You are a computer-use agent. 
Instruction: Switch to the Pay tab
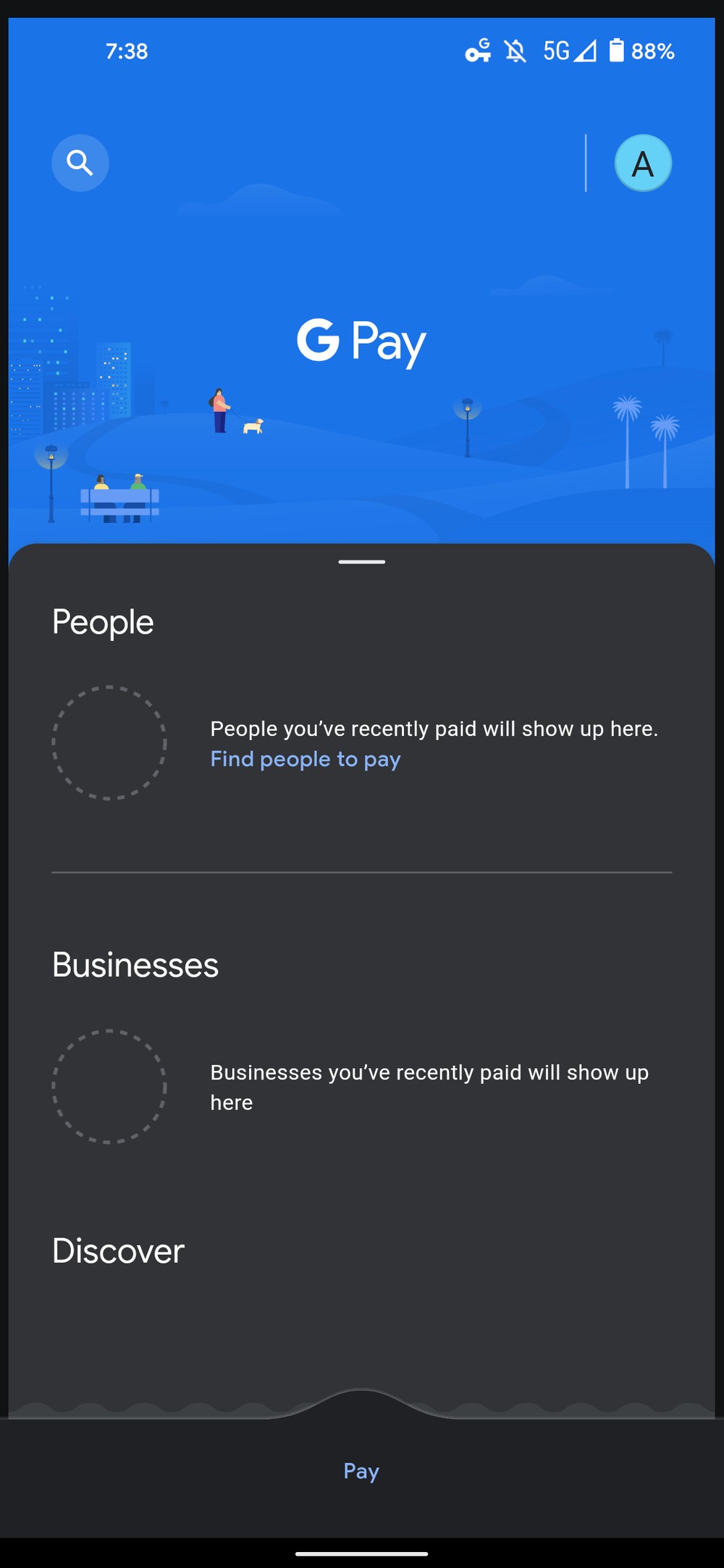pyautogui.click(x=361, y=1470)
